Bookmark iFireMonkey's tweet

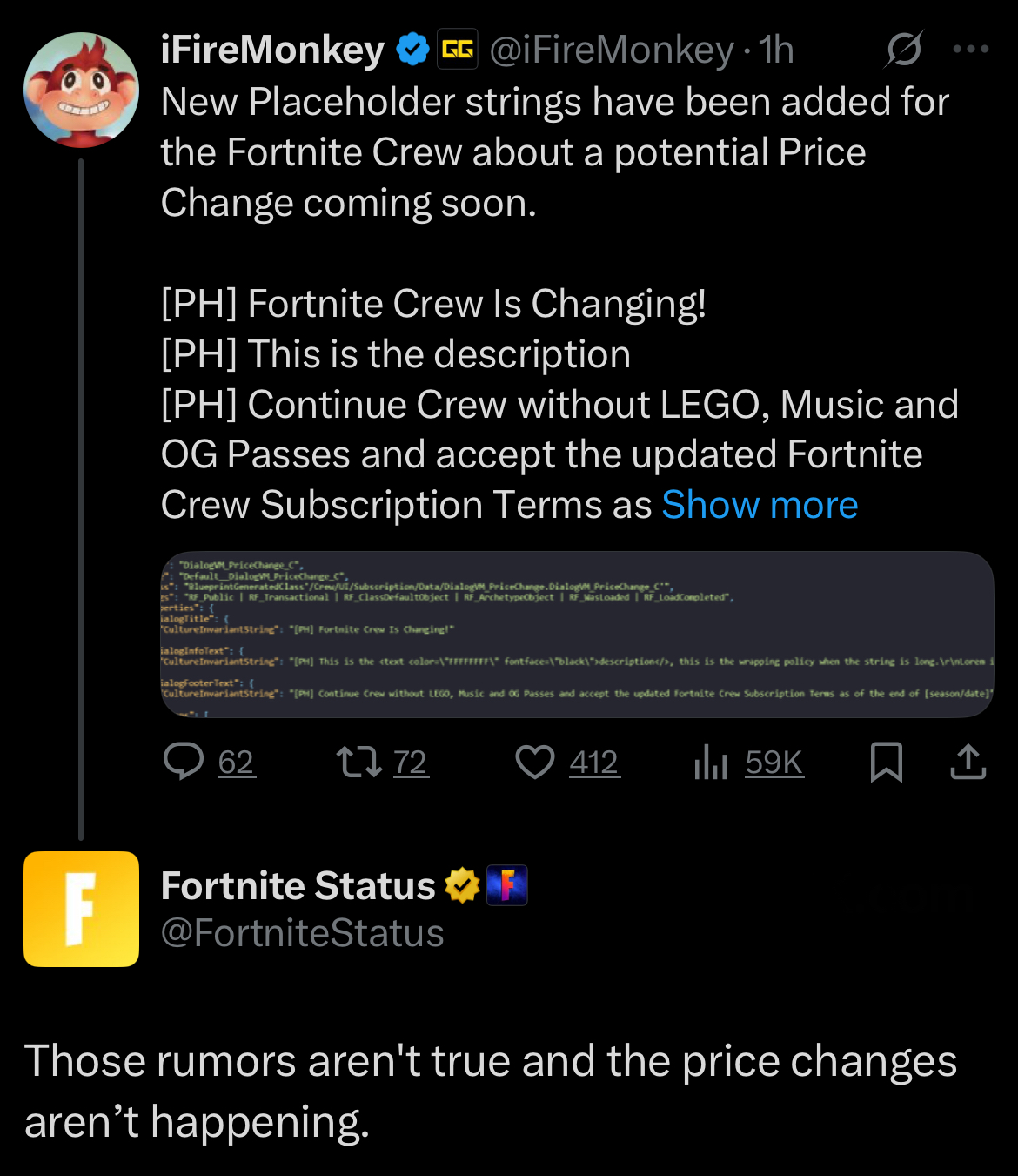[x=887, y=763]
